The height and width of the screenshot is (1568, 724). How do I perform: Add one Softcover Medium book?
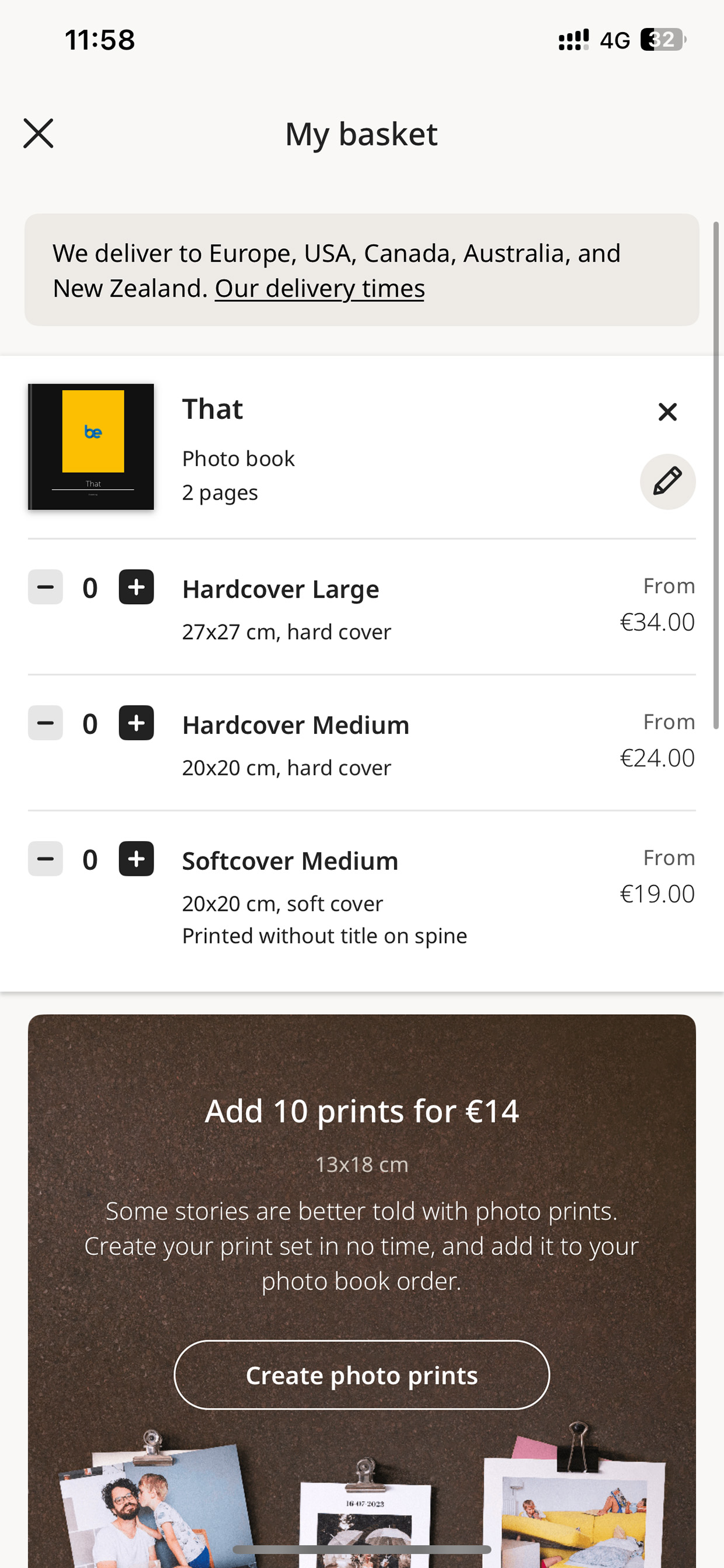[136, 859]
